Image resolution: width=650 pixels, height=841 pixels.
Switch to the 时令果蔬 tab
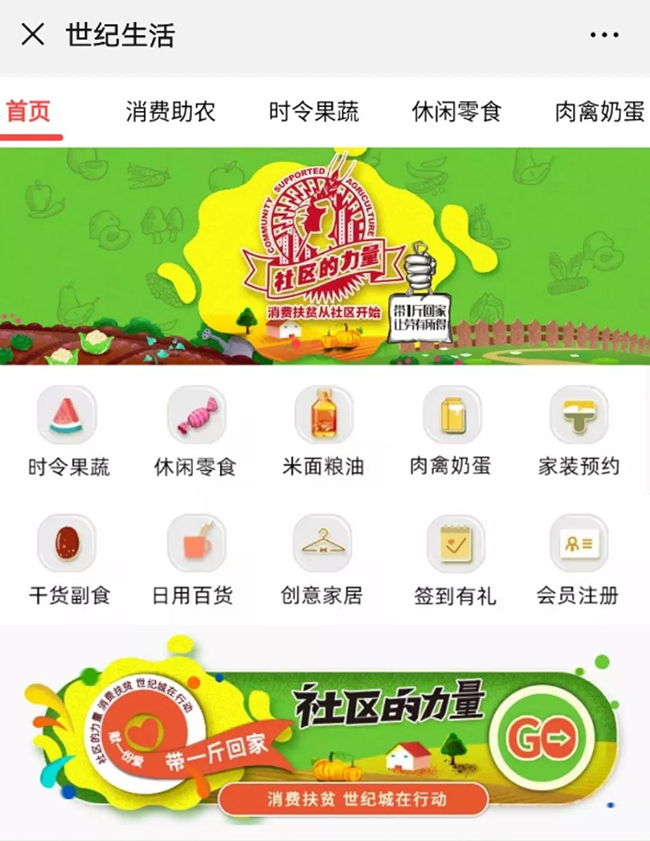pos(313,111)
